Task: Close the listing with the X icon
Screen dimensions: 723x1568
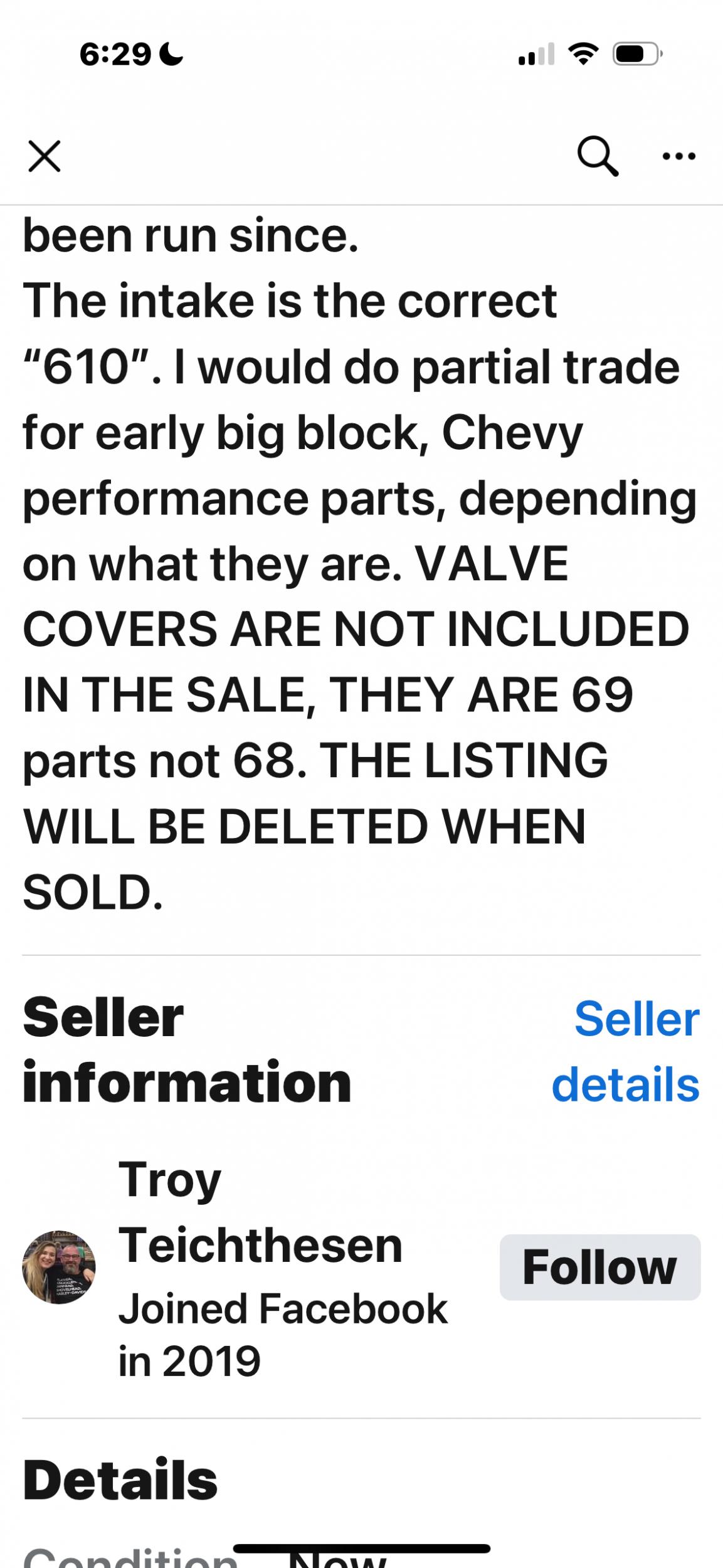Action: [45, 156]
